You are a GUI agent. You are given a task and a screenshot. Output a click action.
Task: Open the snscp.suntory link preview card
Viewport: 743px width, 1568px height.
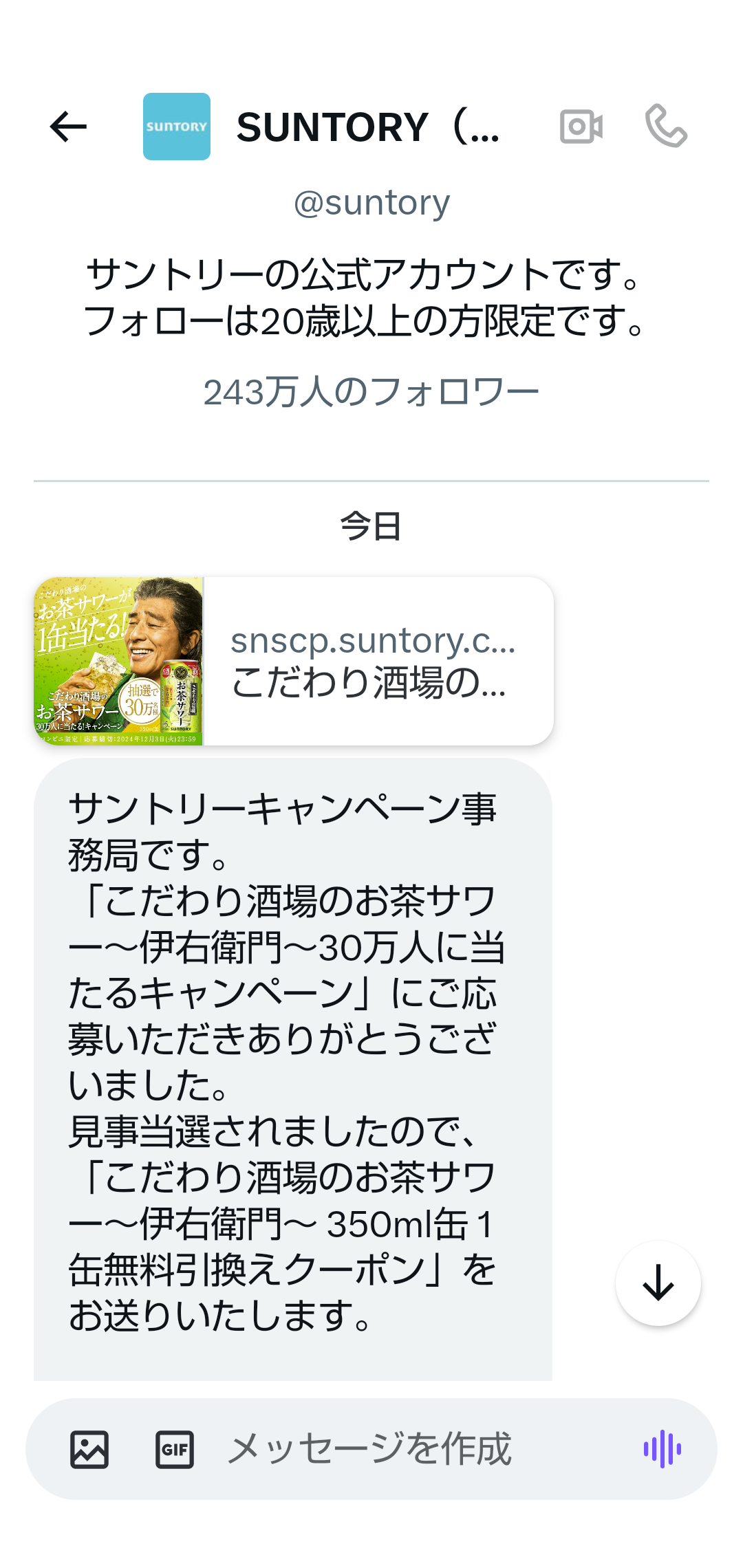[x=294, y=661]
